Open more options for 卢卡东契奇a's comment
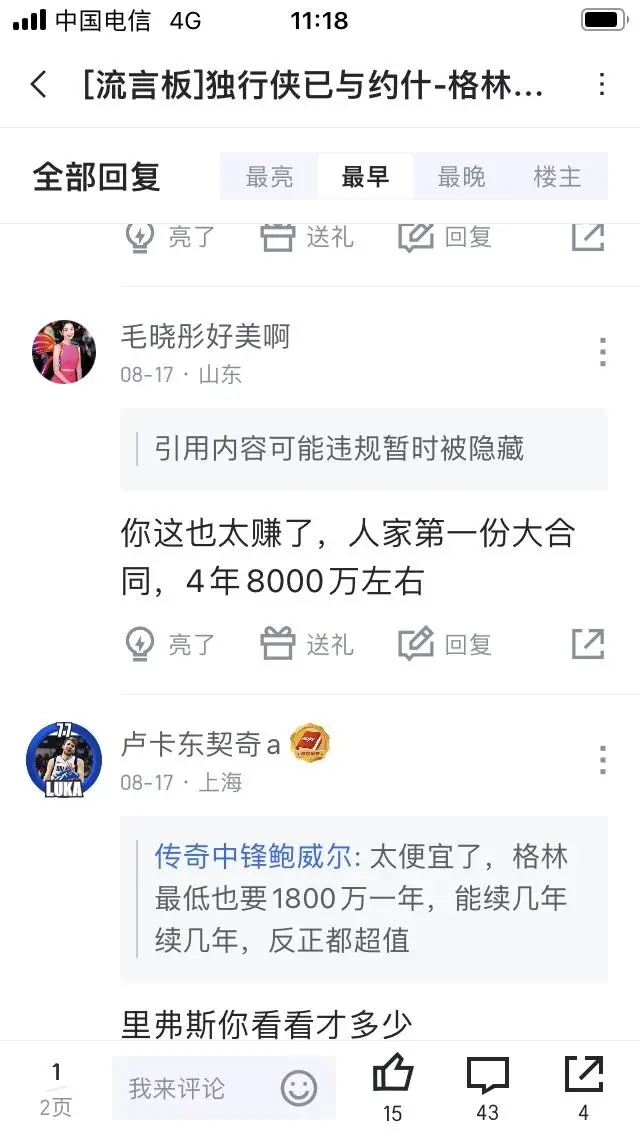640x1136 pixels. [602, 760]
